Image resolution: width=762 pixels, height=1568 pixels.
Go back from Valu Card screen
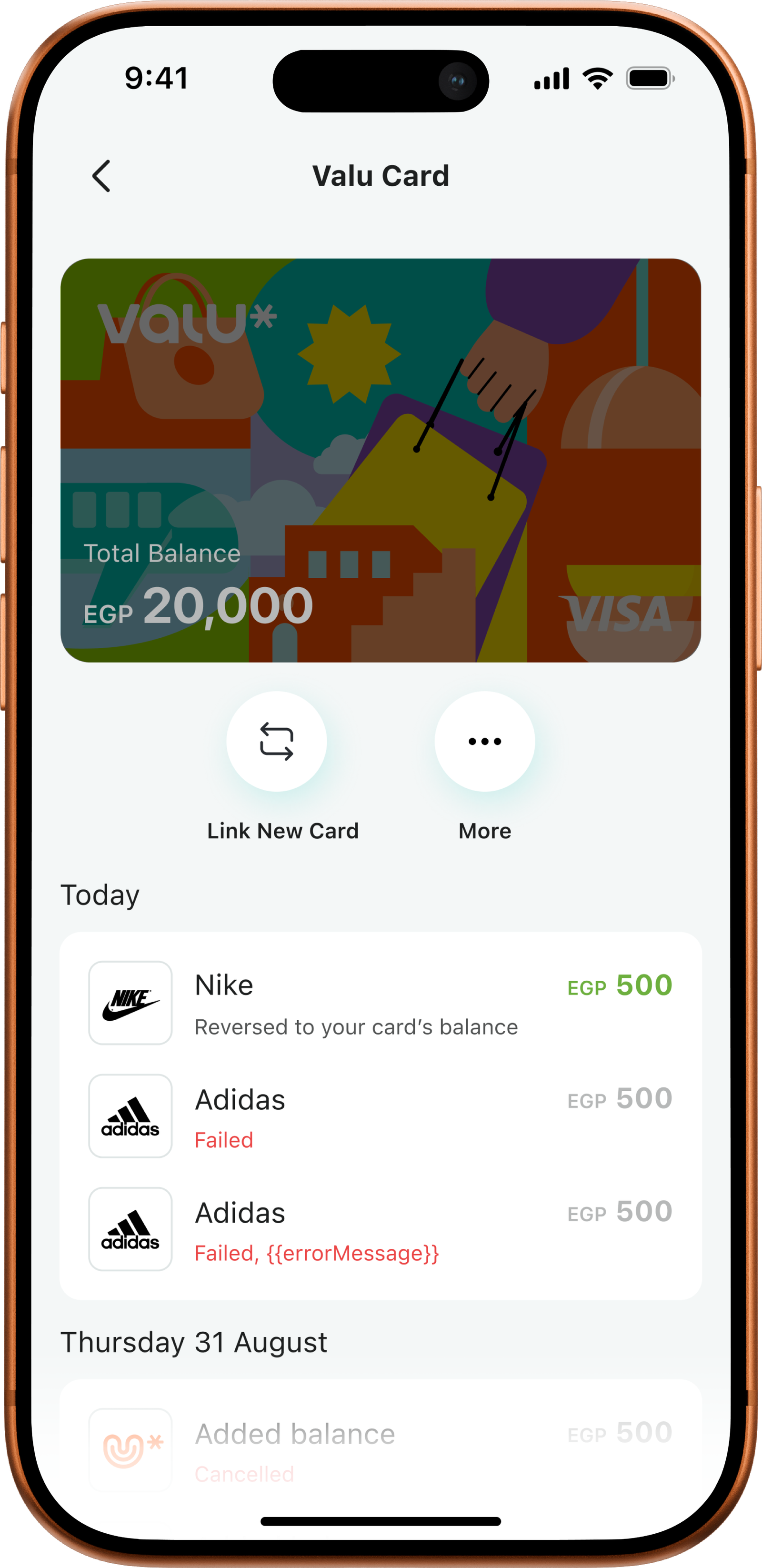(x=101, y=177)
